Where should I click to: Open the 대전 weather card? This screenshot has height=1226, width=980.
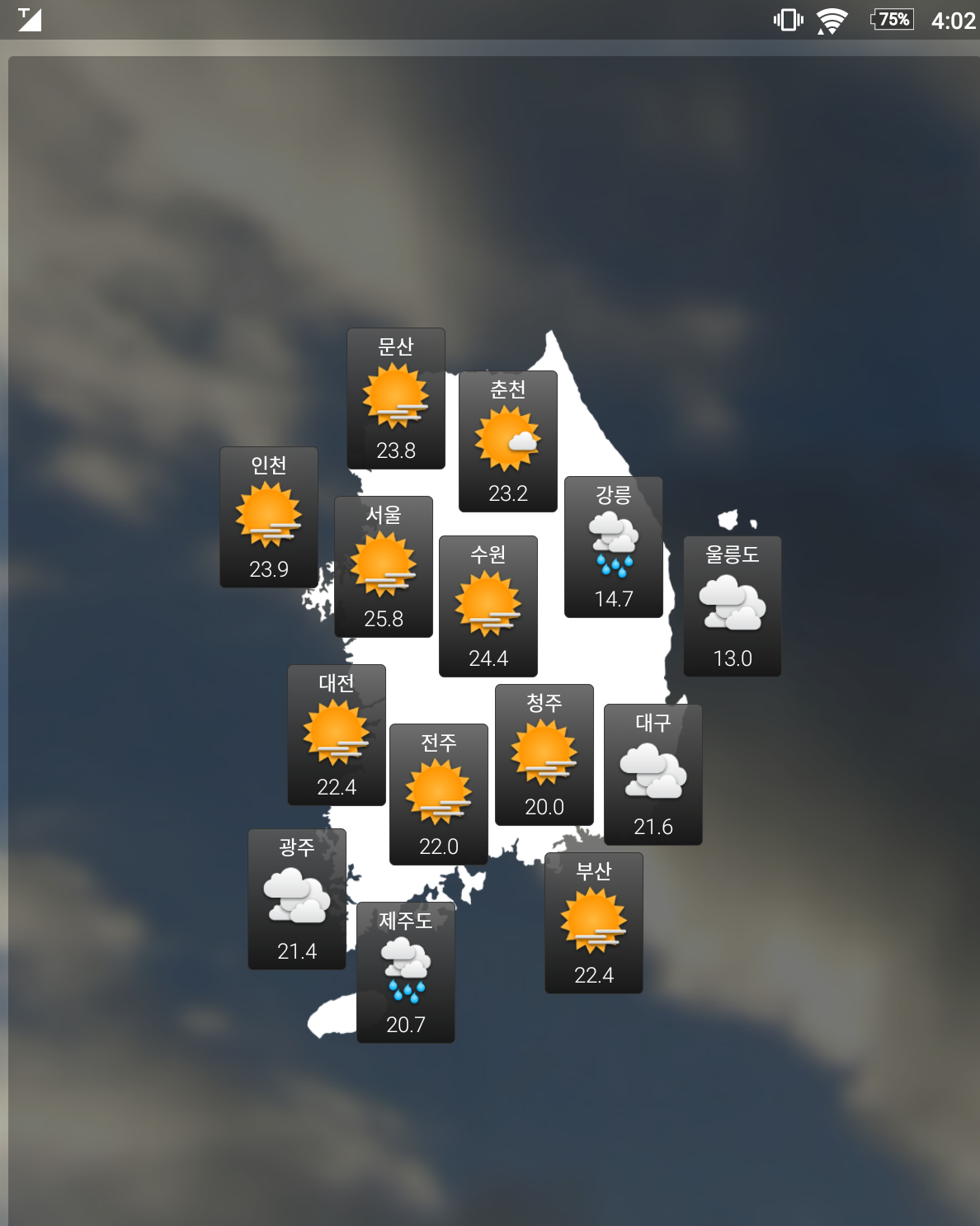click(337, 735)
